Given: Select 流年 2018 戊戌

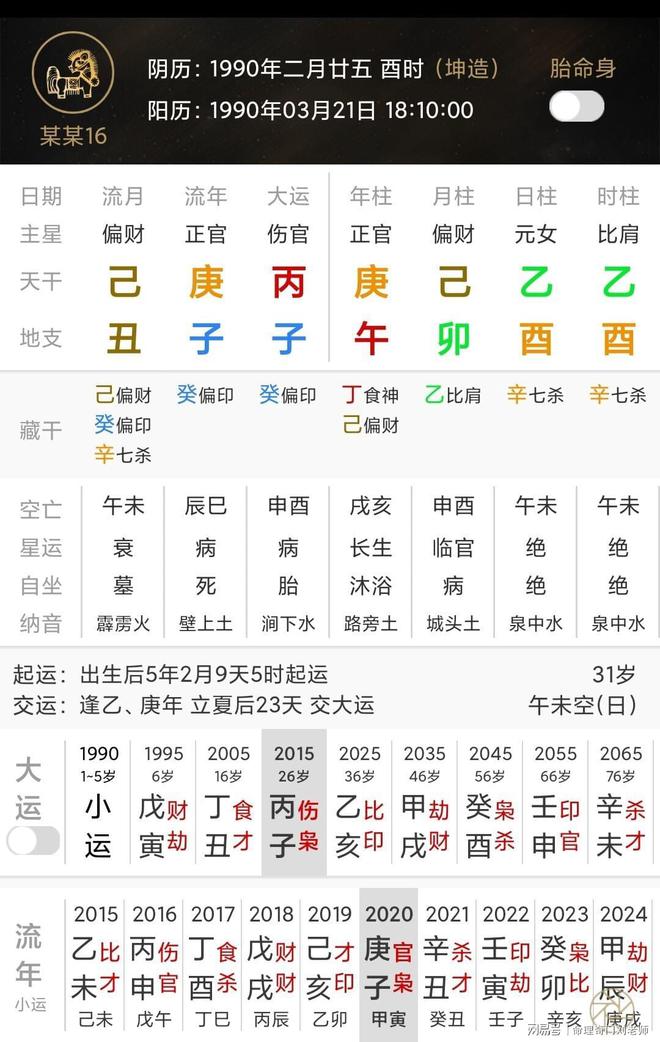Looking at the screenshot, I should point(271,965).
